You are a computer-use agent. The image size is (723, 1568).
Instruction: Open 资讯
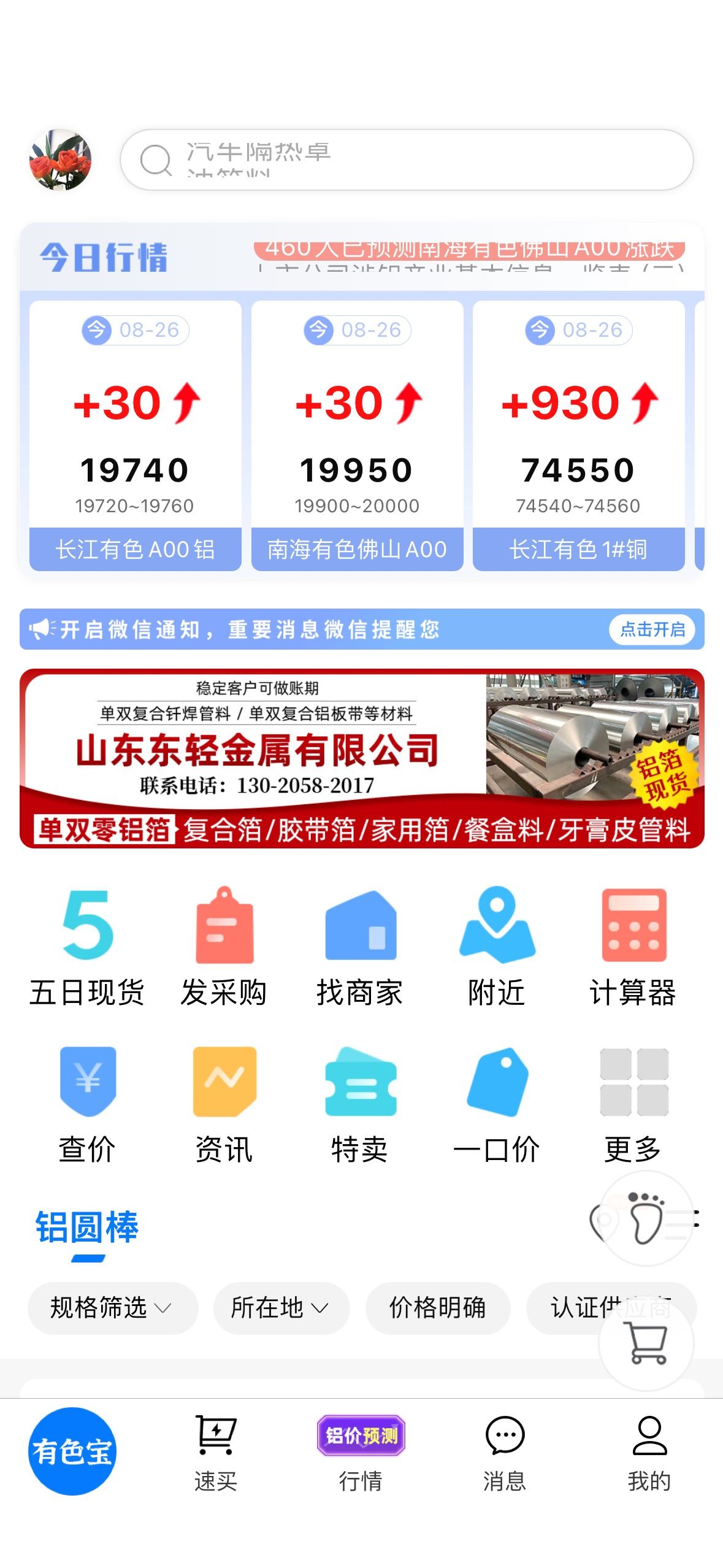pyautogui.click(x=224, y=1105)
